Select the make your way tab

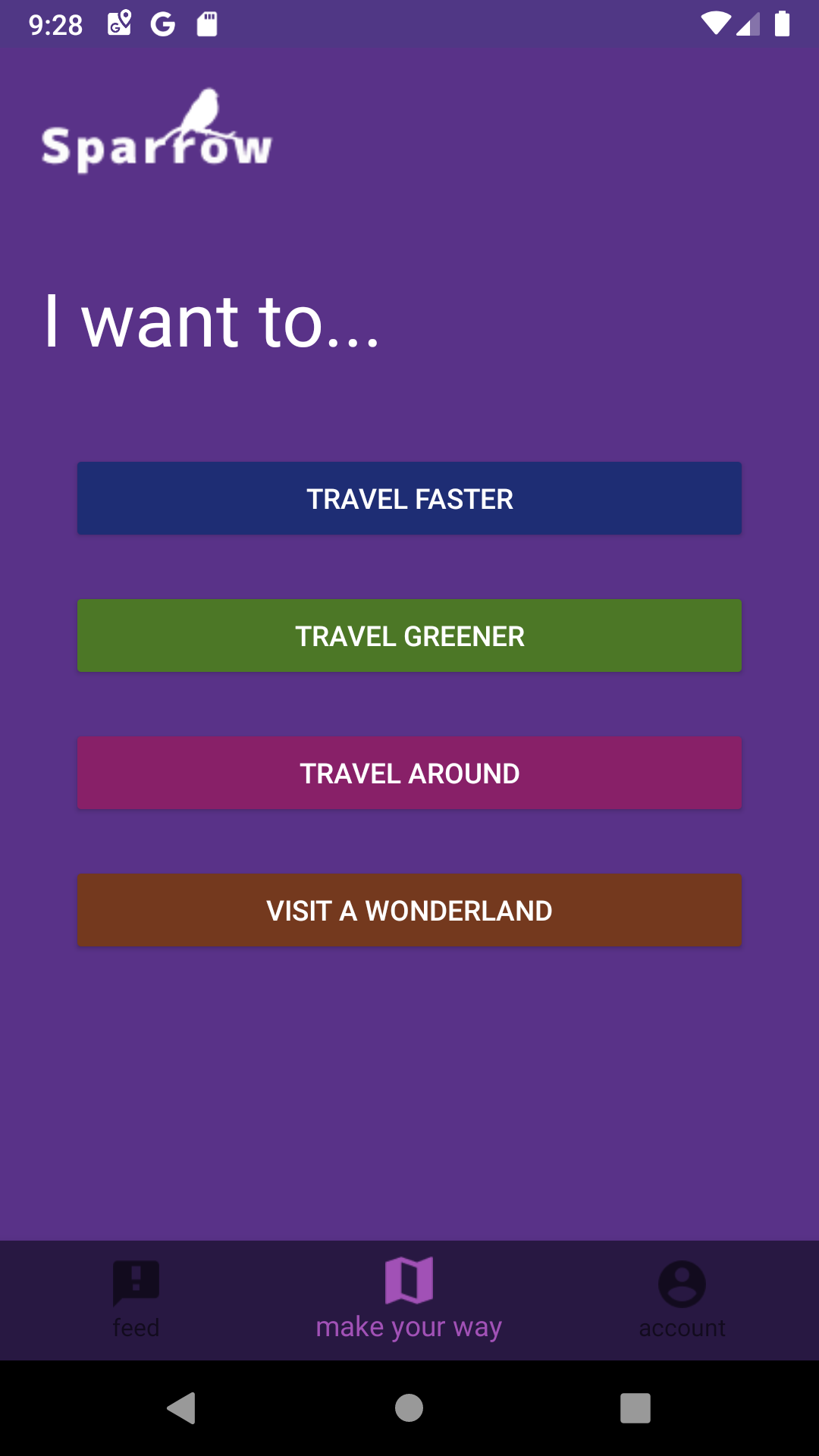(x=409, y=1299)
